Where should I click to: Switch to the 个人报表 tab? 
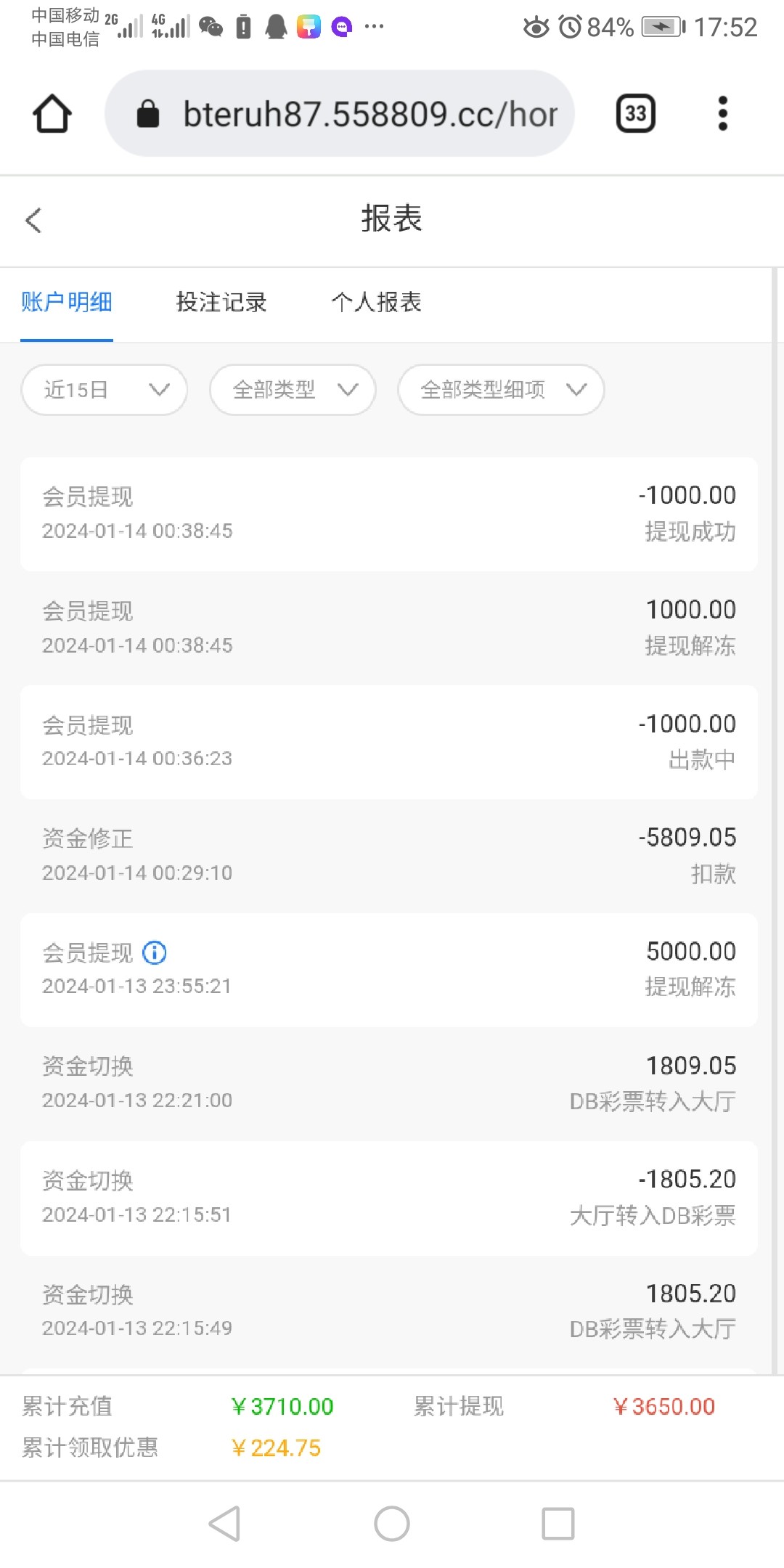(x=377, y=302)
